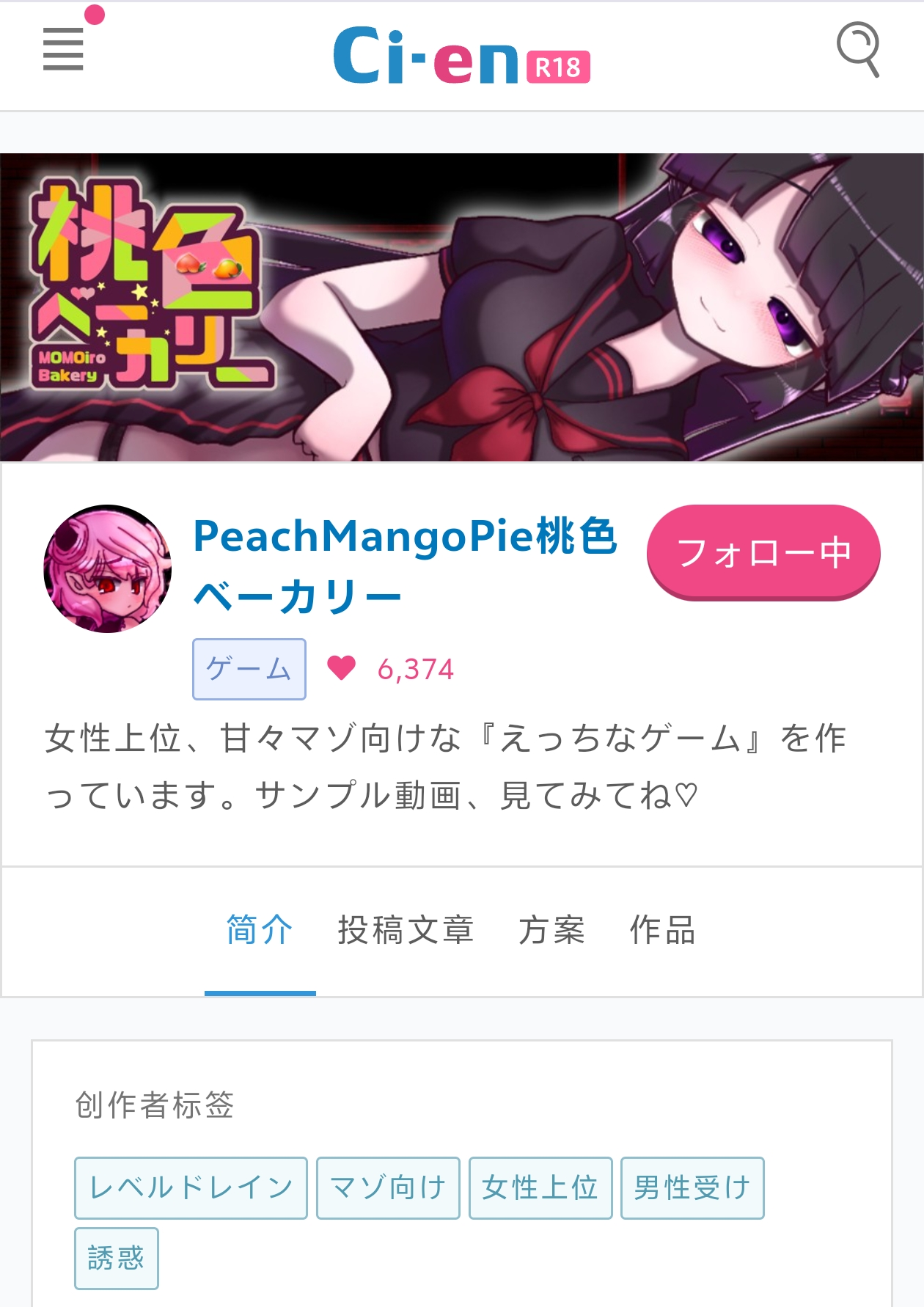Select the レベルドレイン tag
Screen dimensions: 924x1307
pyautogui.click(x=191, y=1187)
